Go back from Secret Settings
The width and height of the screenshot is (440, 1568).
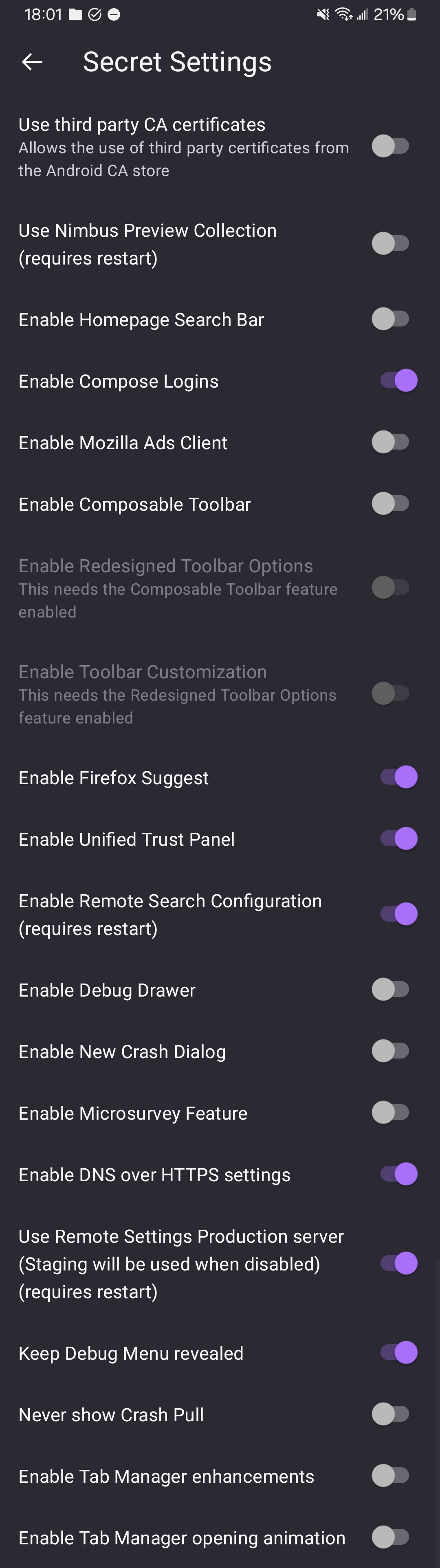pos(32,62)
